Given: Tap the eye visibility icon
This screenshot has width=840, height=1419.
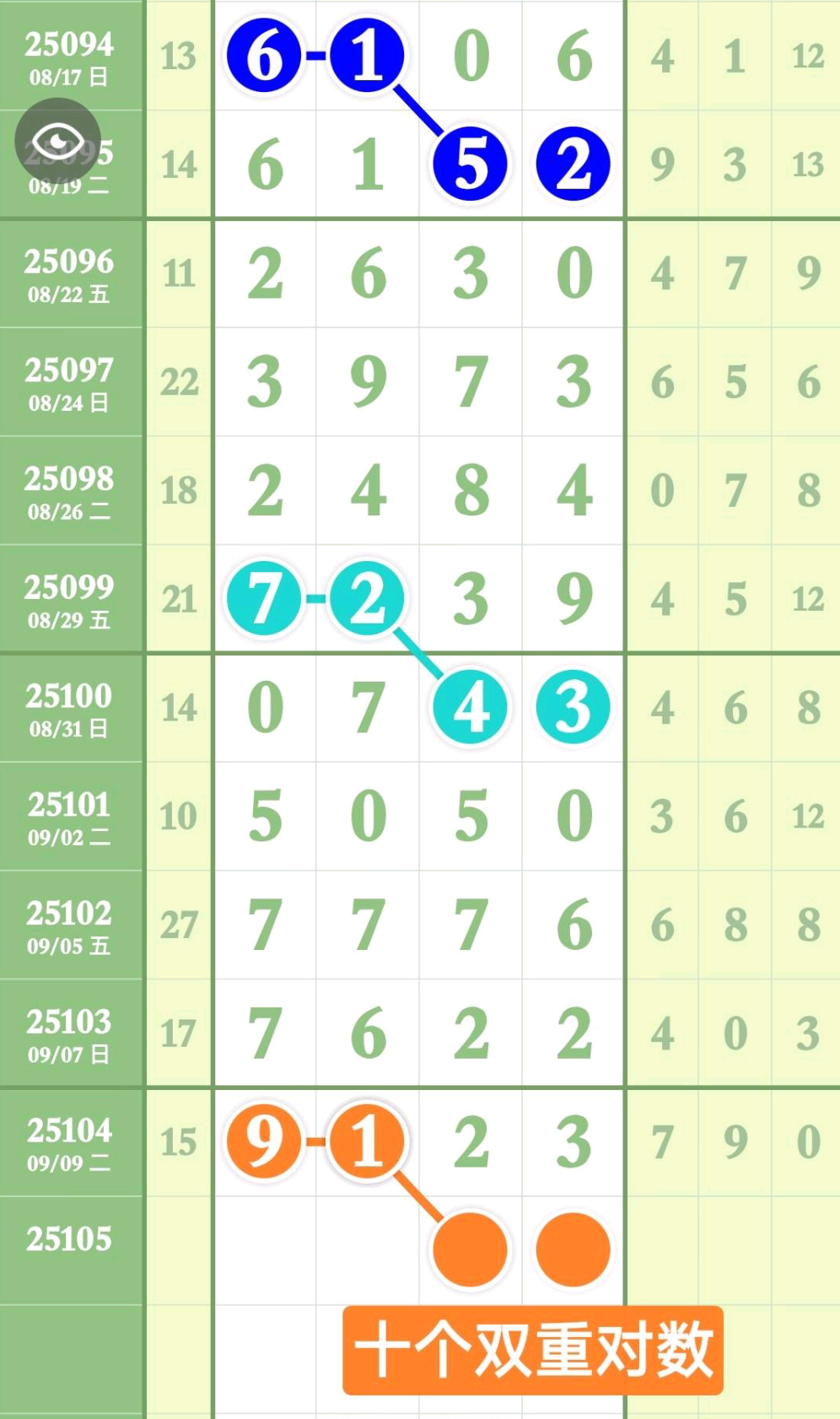Looking at the screenshot, I should tap(57, 141).
